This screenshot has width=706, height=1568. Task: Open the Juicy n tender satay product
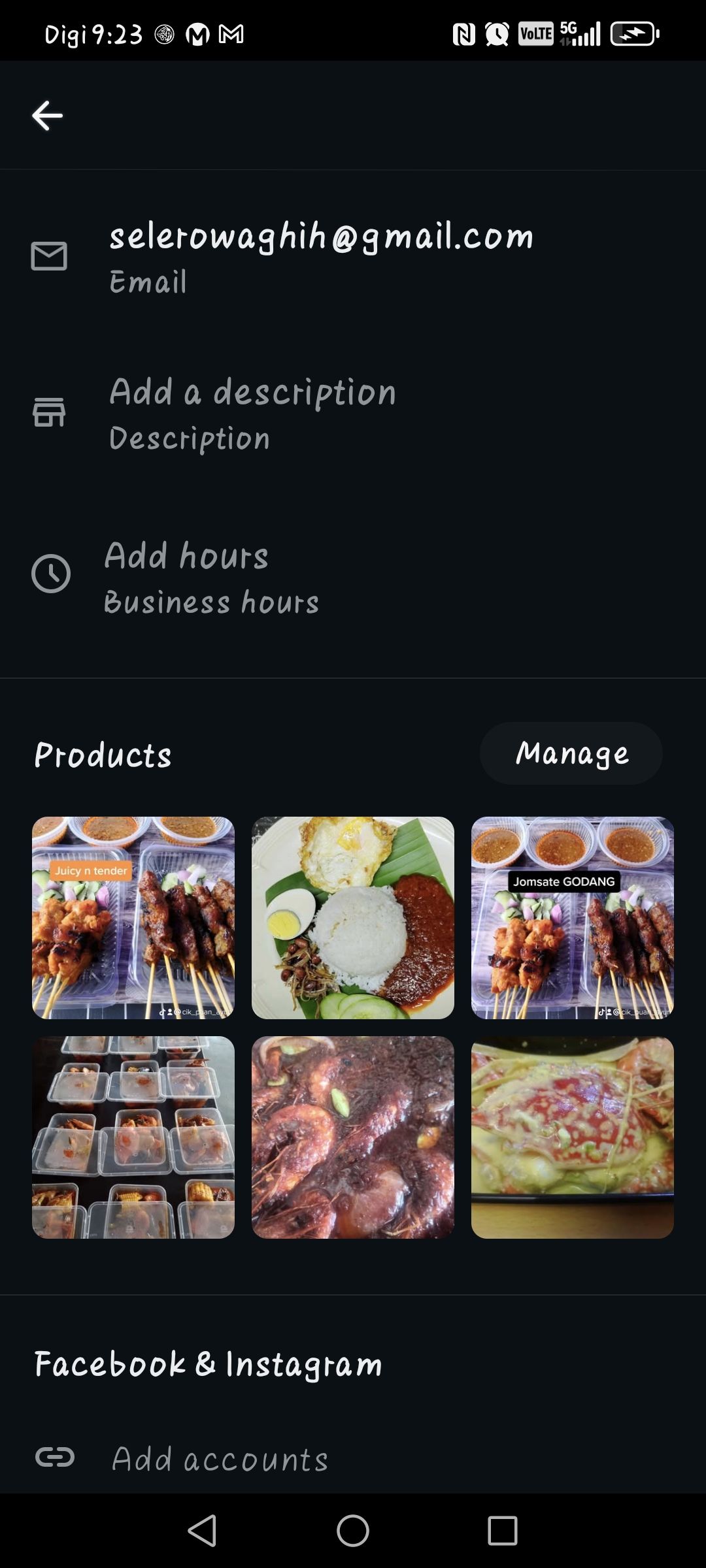pyautogui.click(x=133, y=917)
